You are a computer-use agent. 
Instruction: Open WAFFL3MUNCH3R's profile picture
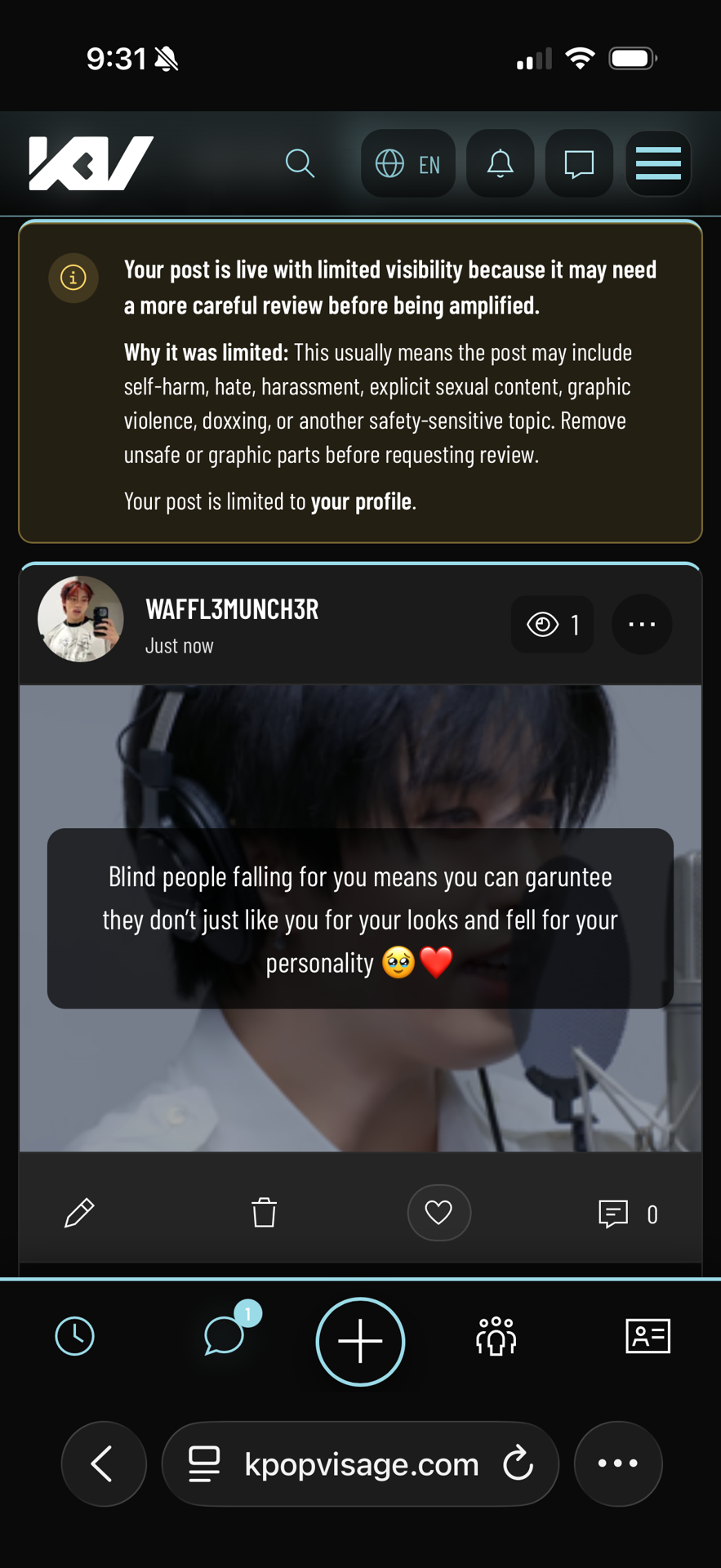coord(81,619)
